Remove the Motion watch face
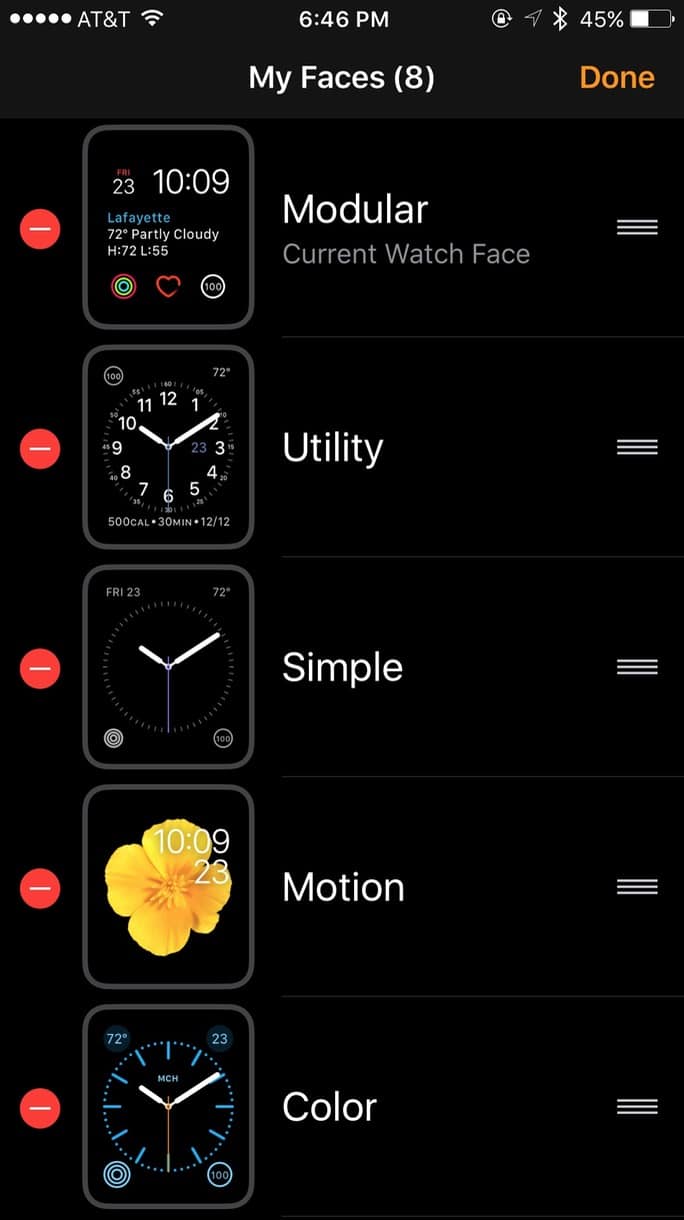 click(40, 888)
